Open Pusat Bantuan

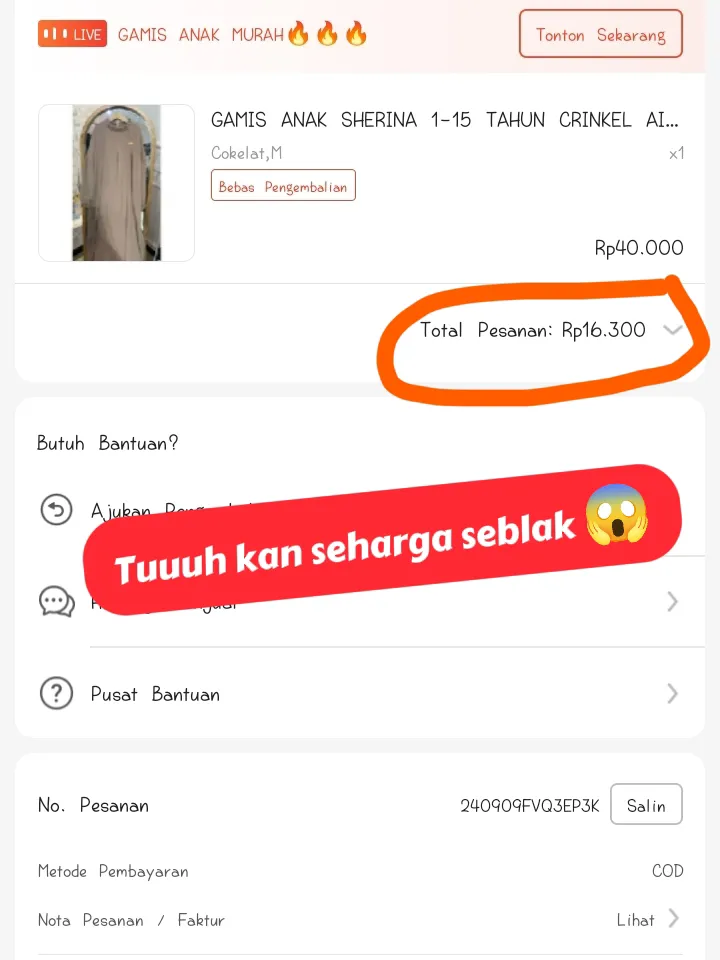[x=155, y=694]
